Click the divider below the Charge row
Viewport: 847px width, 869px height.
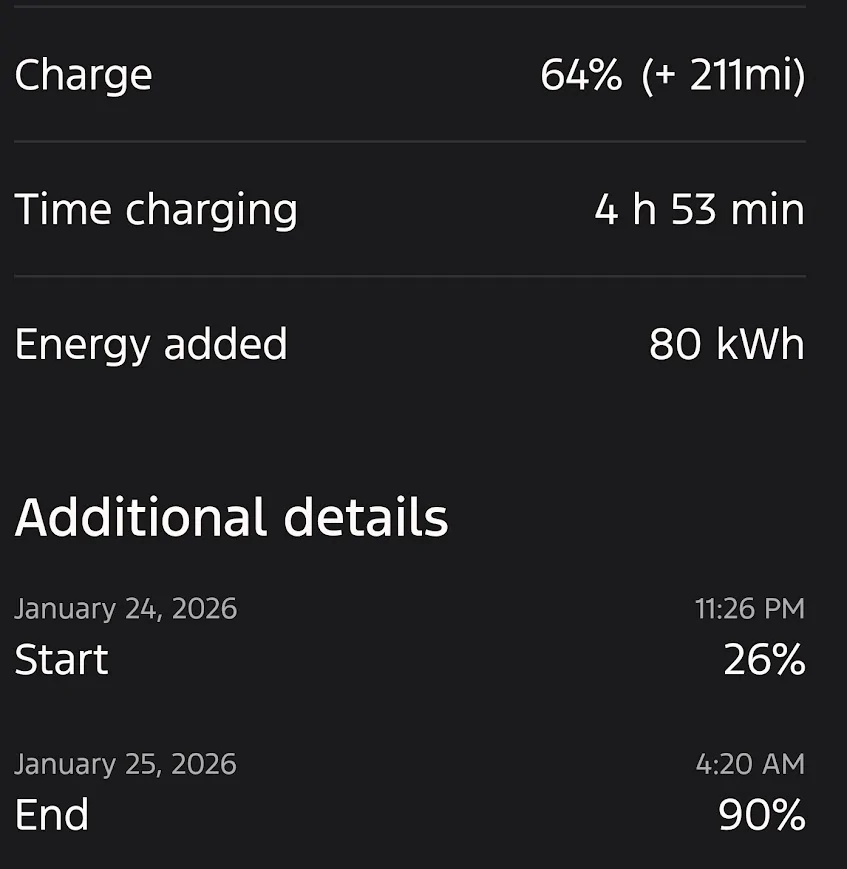(423, 140)
